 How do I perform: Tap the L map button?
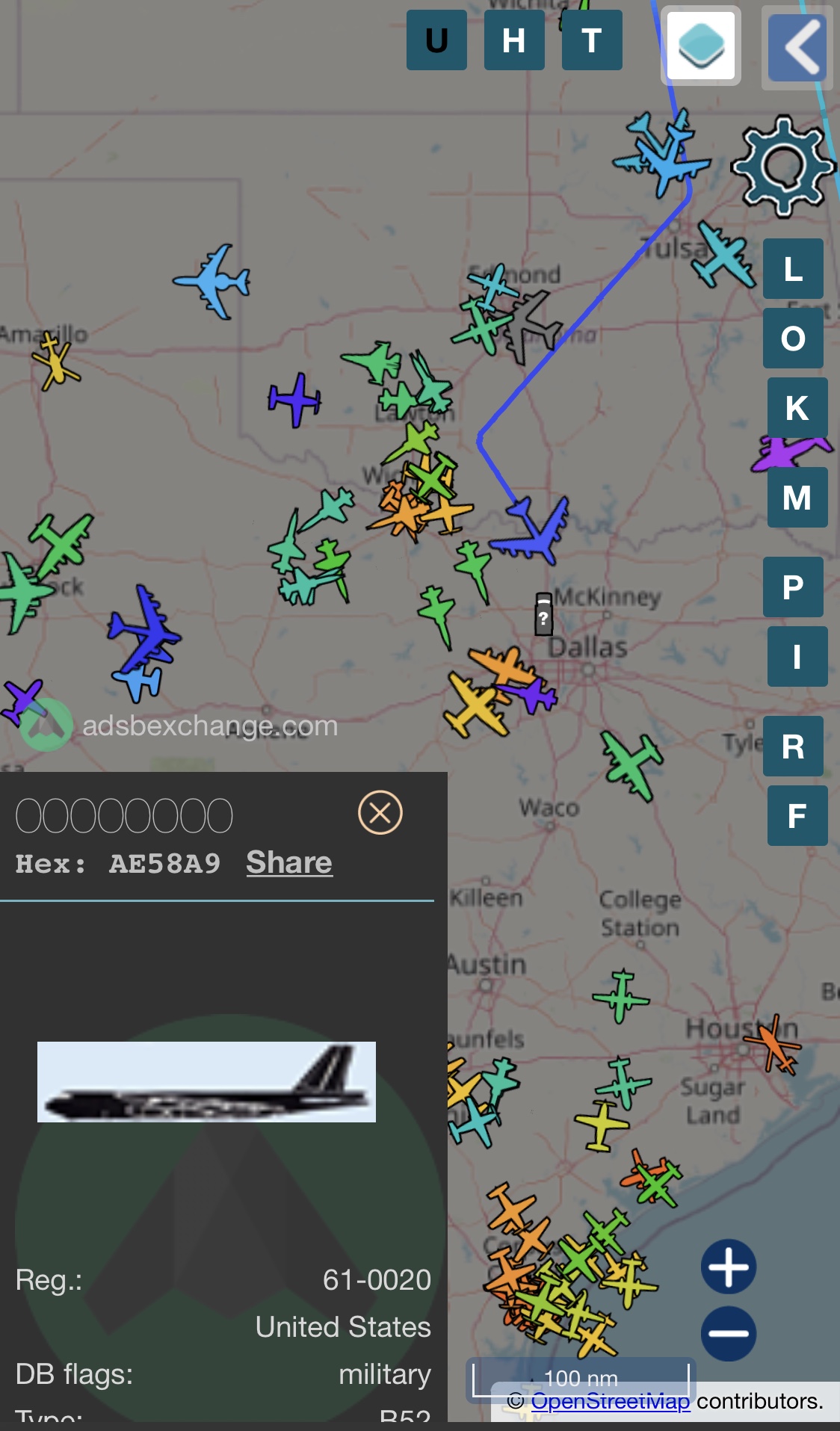point(793,269)
